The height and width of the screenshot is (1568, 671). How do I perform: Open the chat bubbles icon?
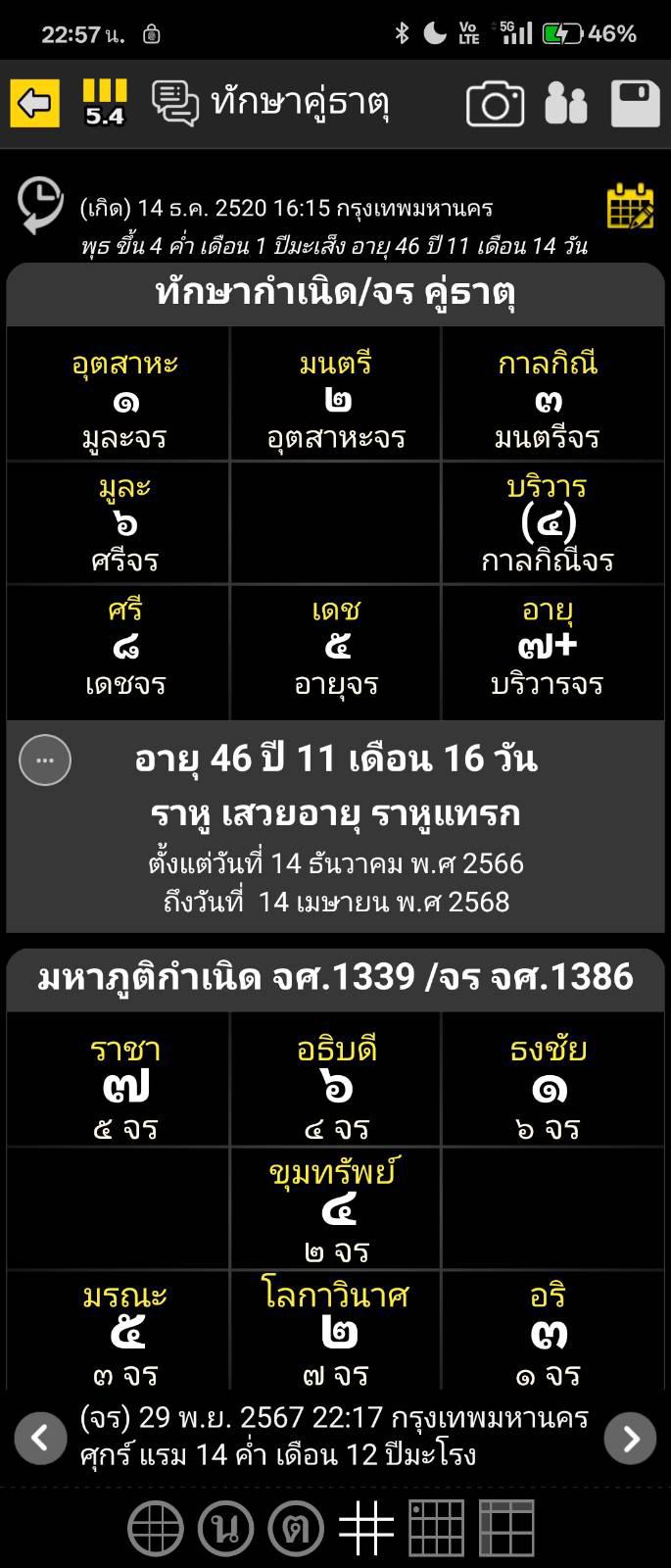pos(175,103)
